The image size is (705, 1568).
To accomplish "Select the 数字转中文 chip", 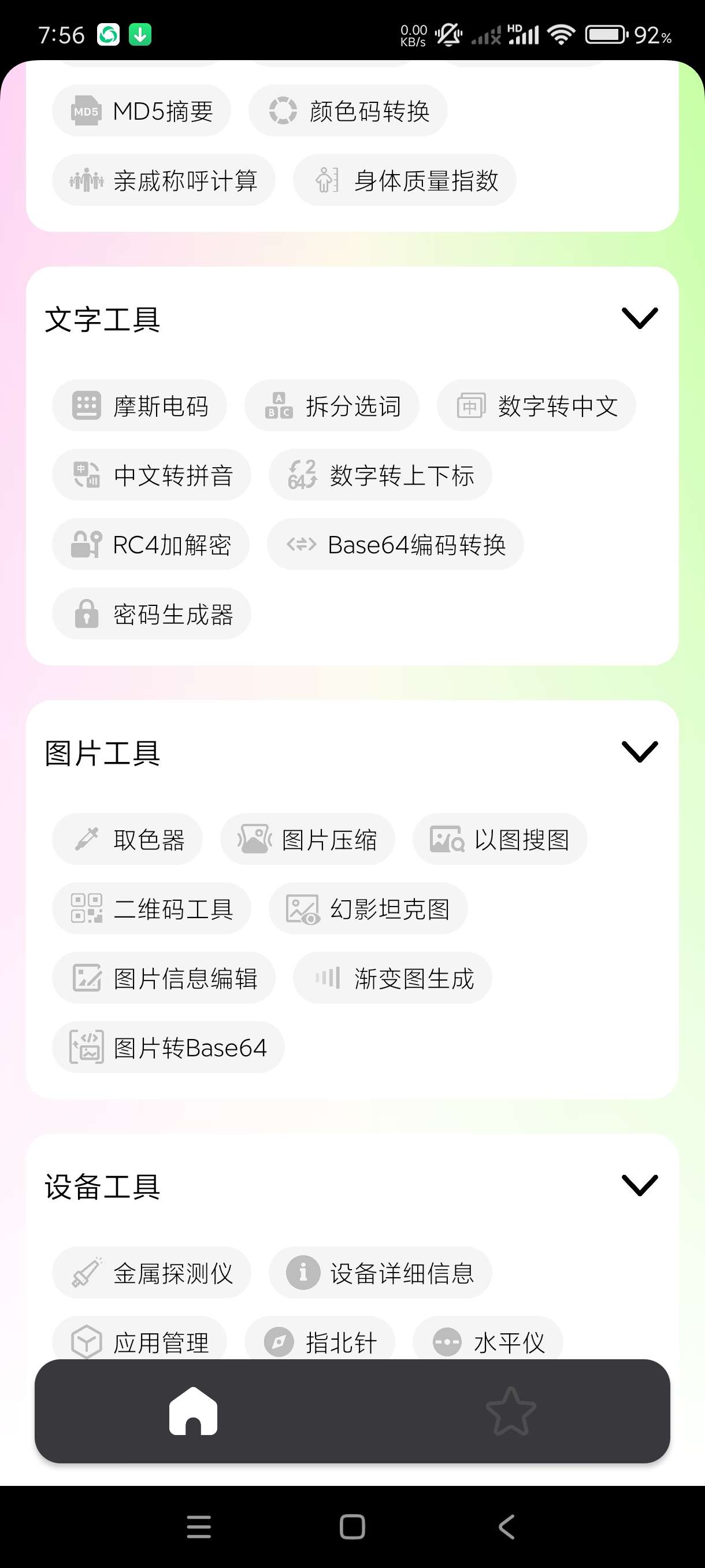I will click(x=536, y=406).
